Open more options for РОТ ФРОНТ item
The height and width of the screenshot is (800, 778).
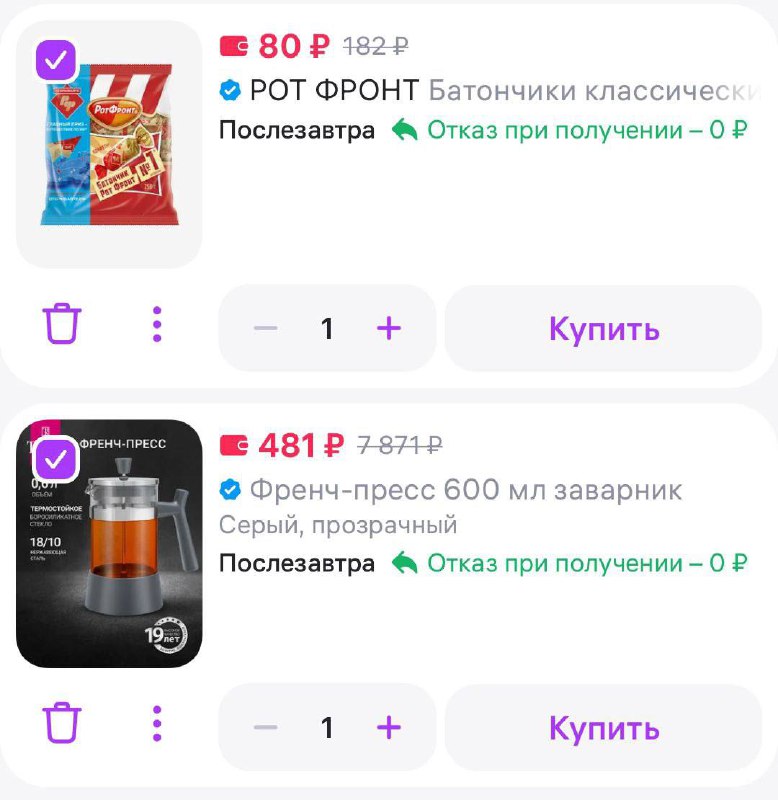coord(157,325)
